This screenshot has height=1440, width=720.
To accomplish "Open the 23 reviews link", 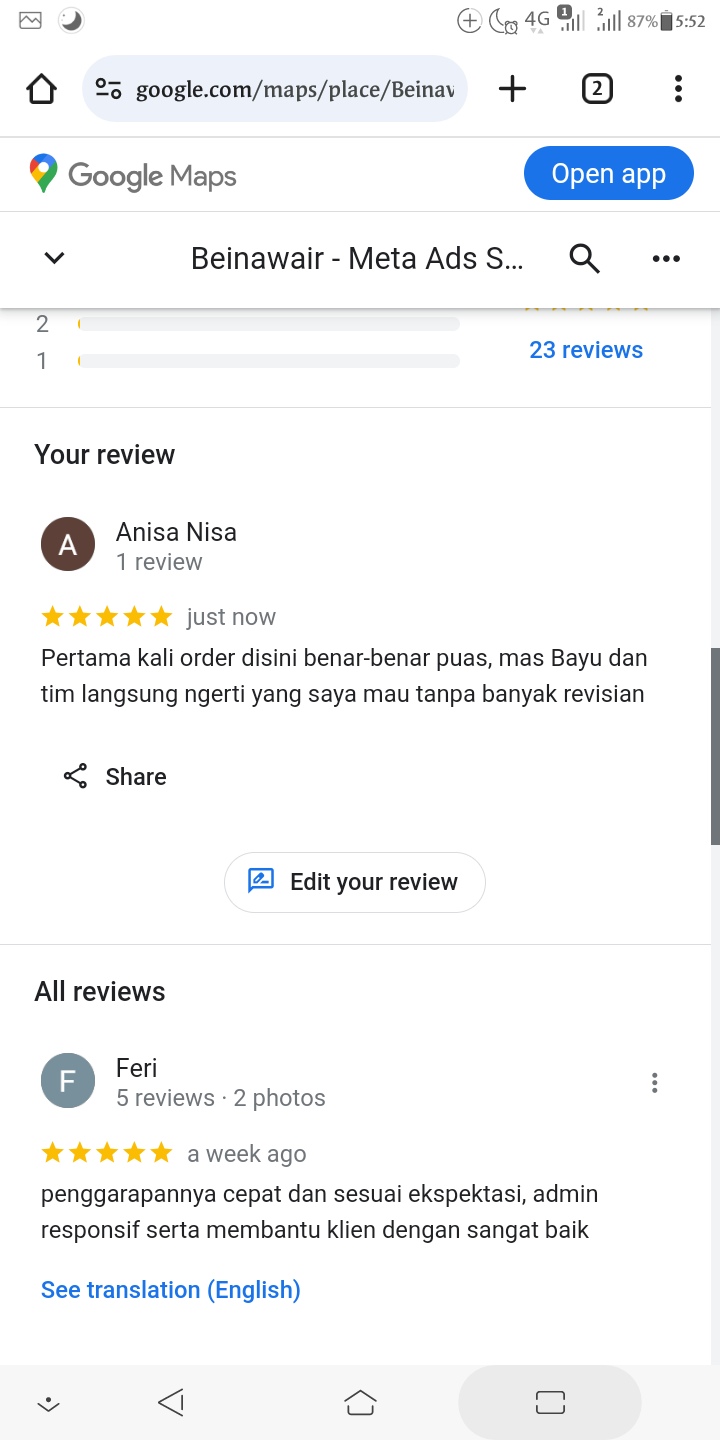I will tap(586, 350).
